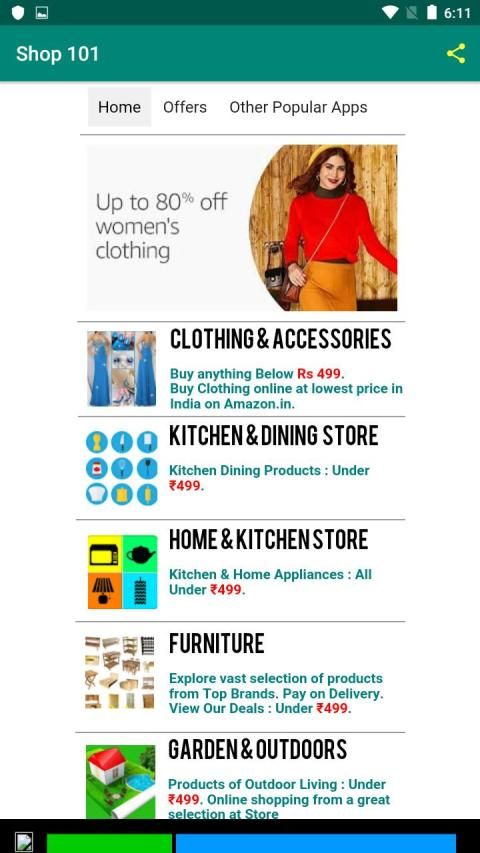The height and width of the screenshot is (853, 480).
Task: Open the 80% off women's clothing banner
Action: pyautogui.click(x=242, y=227)
